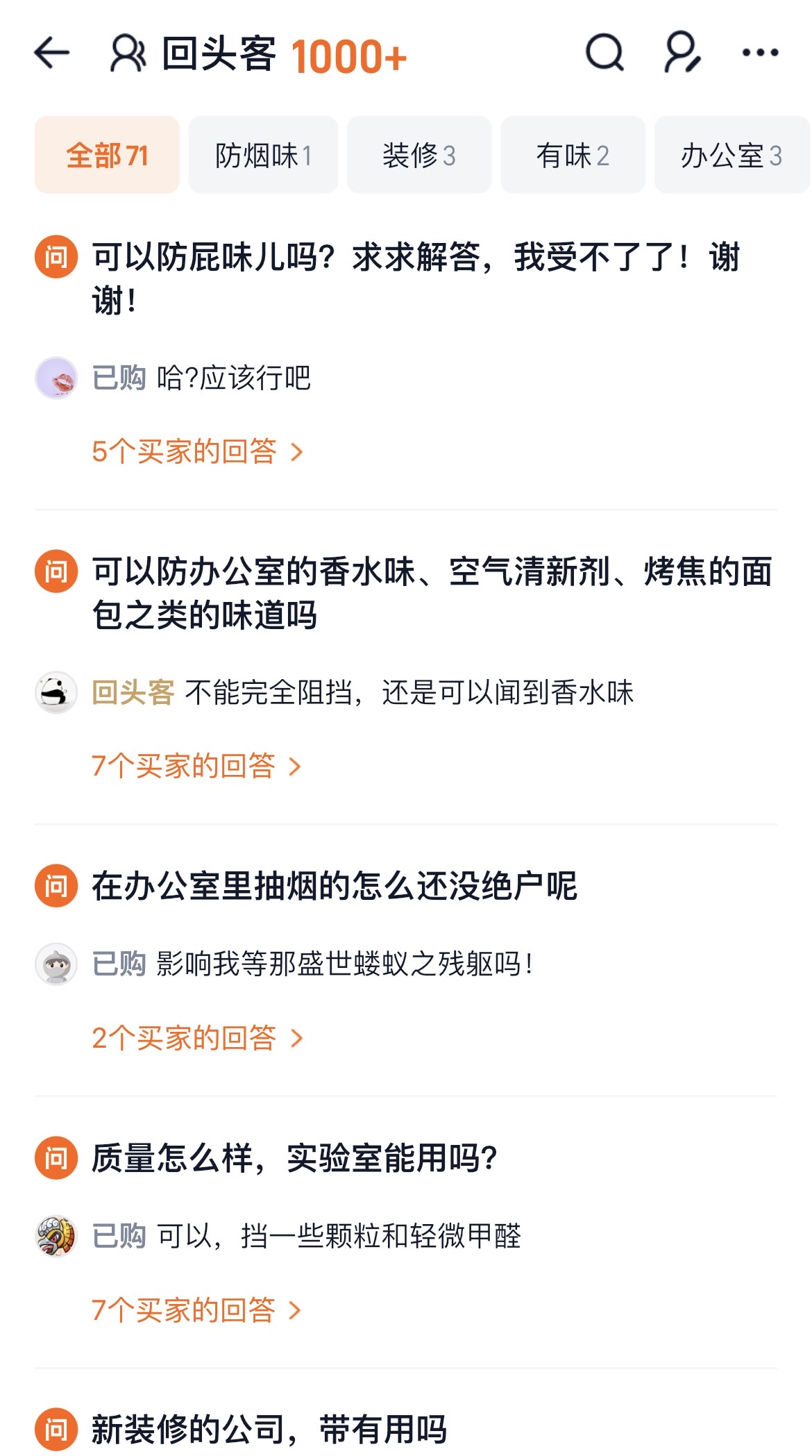Show 办公室 related questions
Image resolution: width=812 pixels, height=1456 pixels.
click(731, 155)
